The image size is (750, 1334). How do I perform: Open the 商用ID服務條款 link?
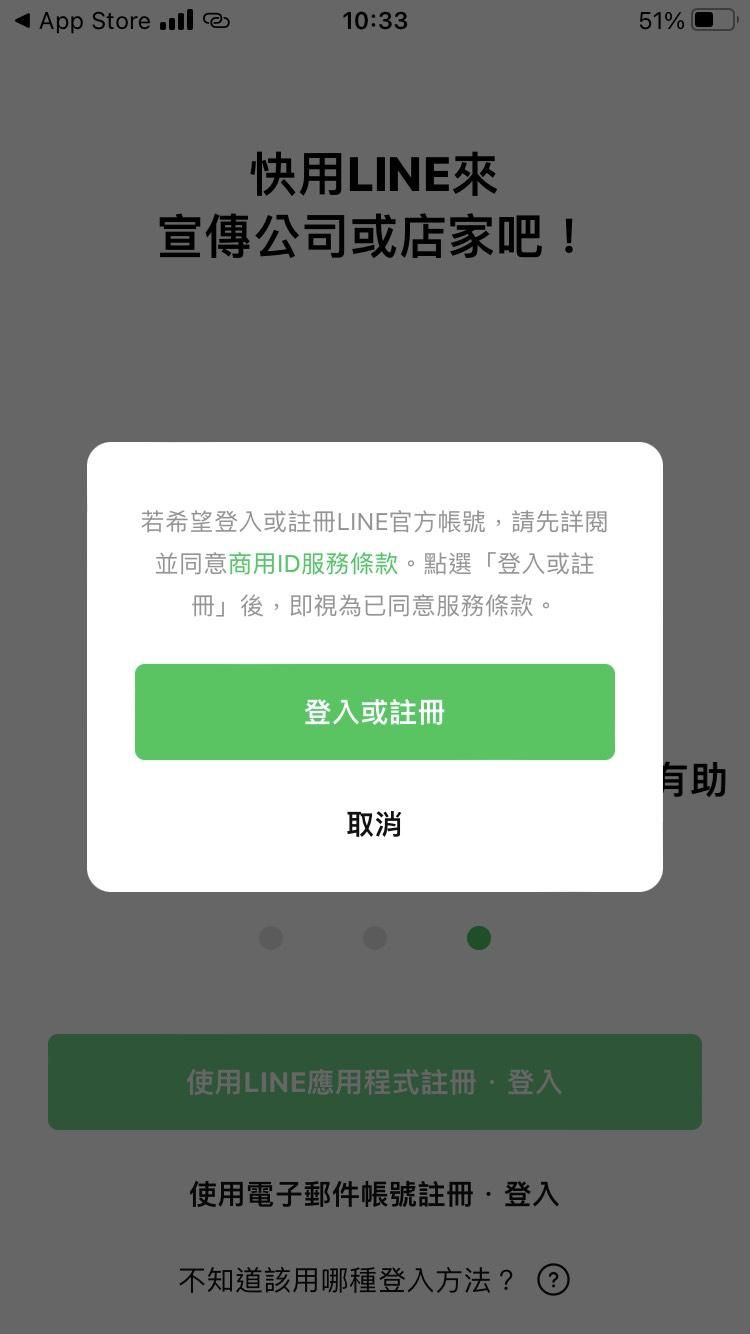coord(313,564)
